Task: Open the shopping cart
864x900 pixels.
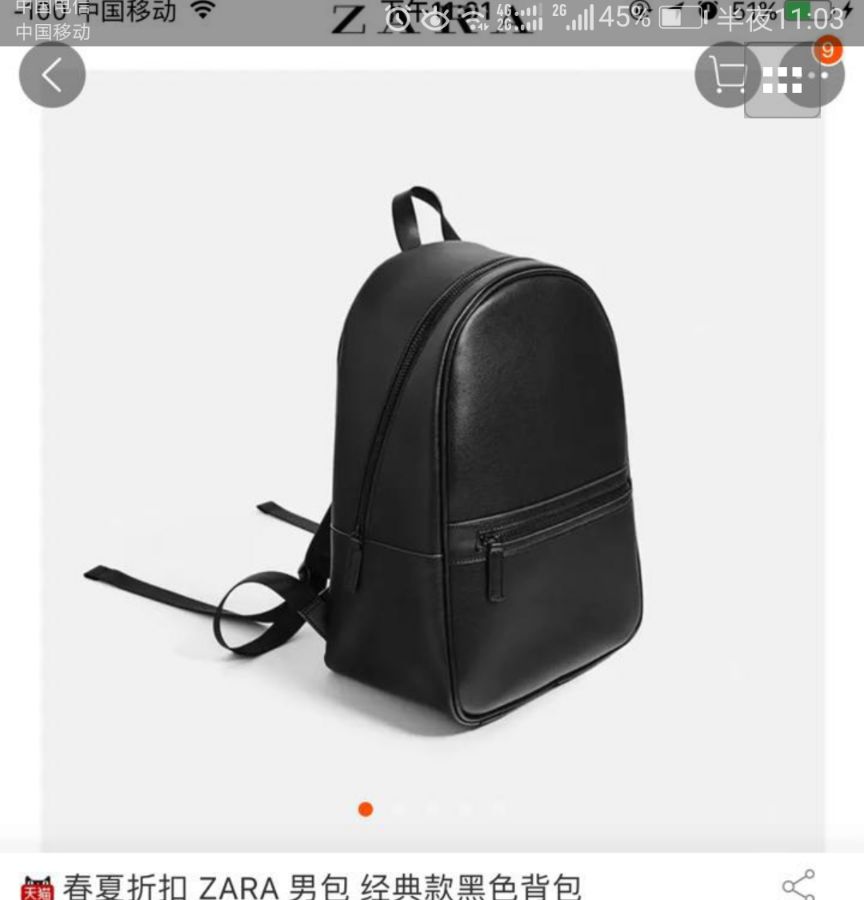Action: point(727,75)
